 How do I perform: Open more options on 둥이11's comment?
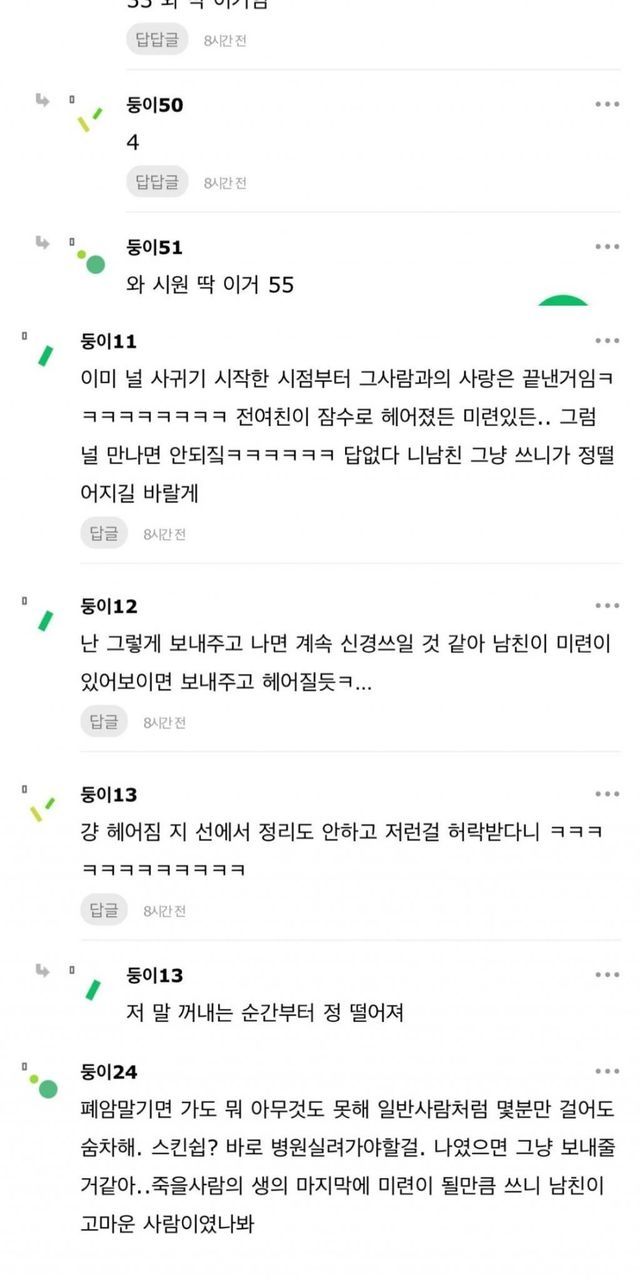(607, 341)
